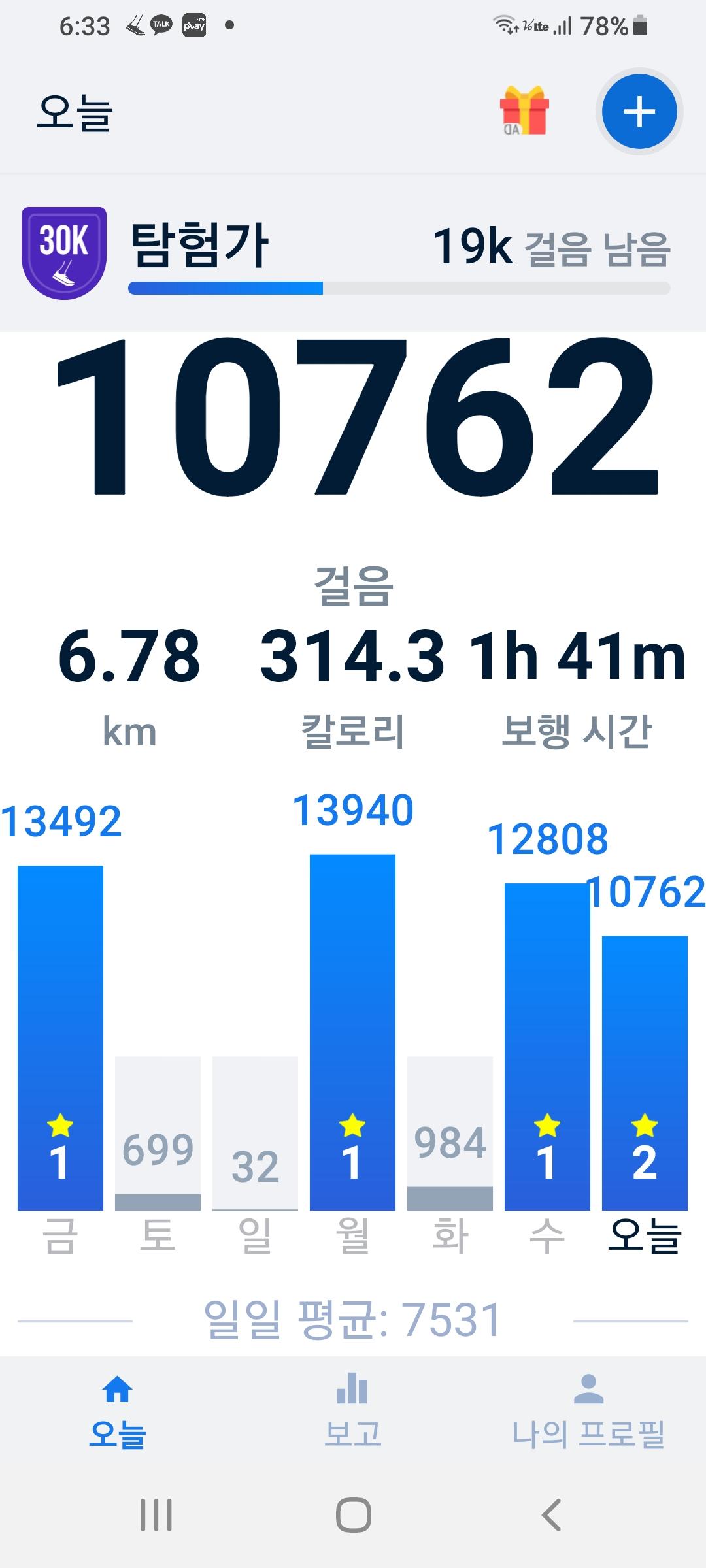706x1568 pixels.
Task: Switch to the 나의 프로필 tab
Action: [588, 1411]
